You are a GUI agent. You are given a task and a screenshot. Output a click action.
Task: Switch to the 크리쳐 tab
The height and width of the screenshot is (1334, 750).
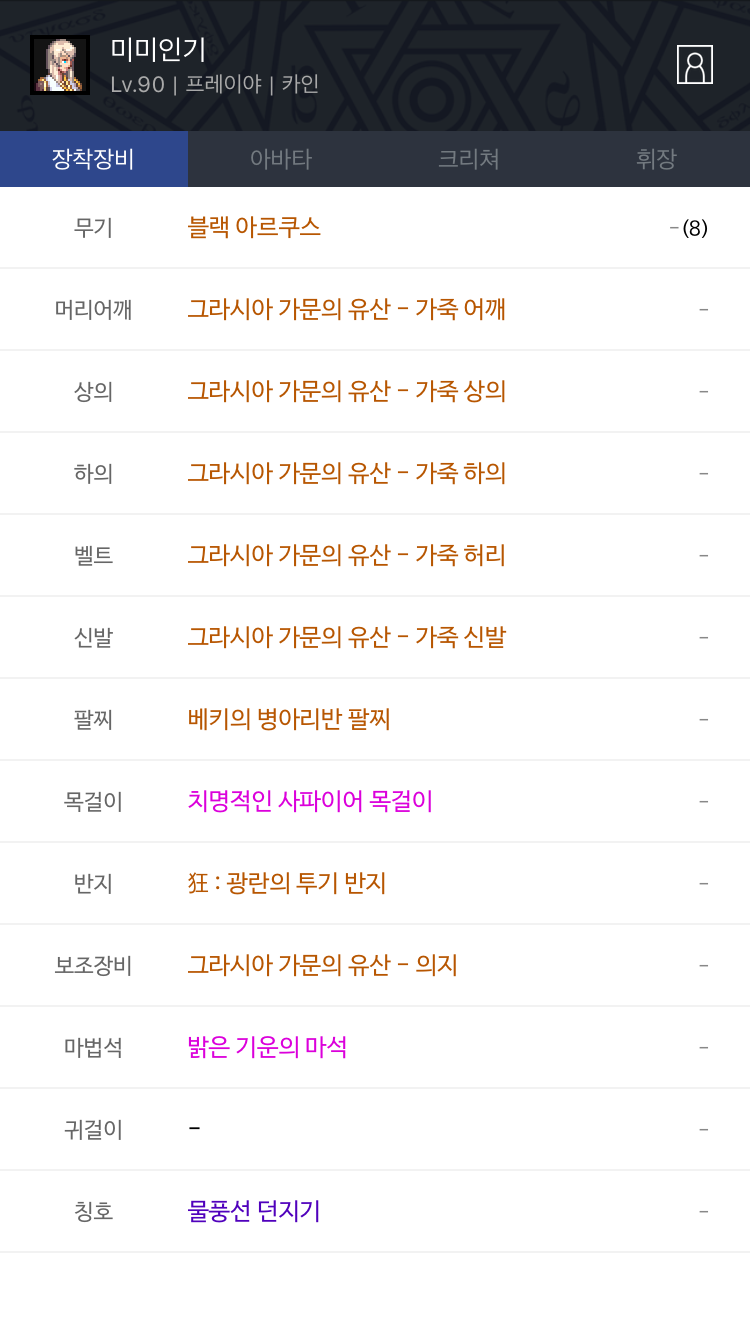click(x=468, y=159)
